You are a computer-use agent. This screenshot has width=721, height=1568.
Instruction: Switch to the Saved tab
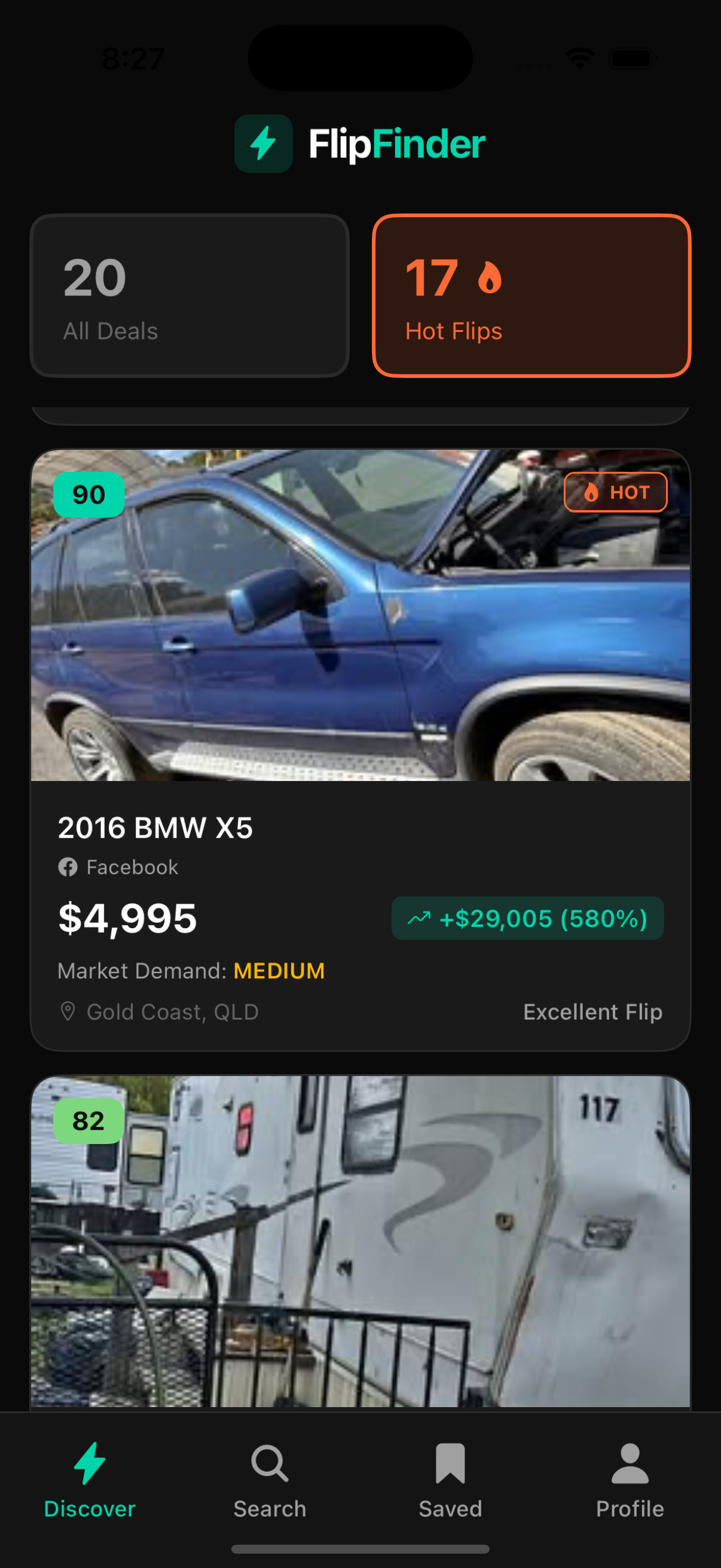(450, 1479)
